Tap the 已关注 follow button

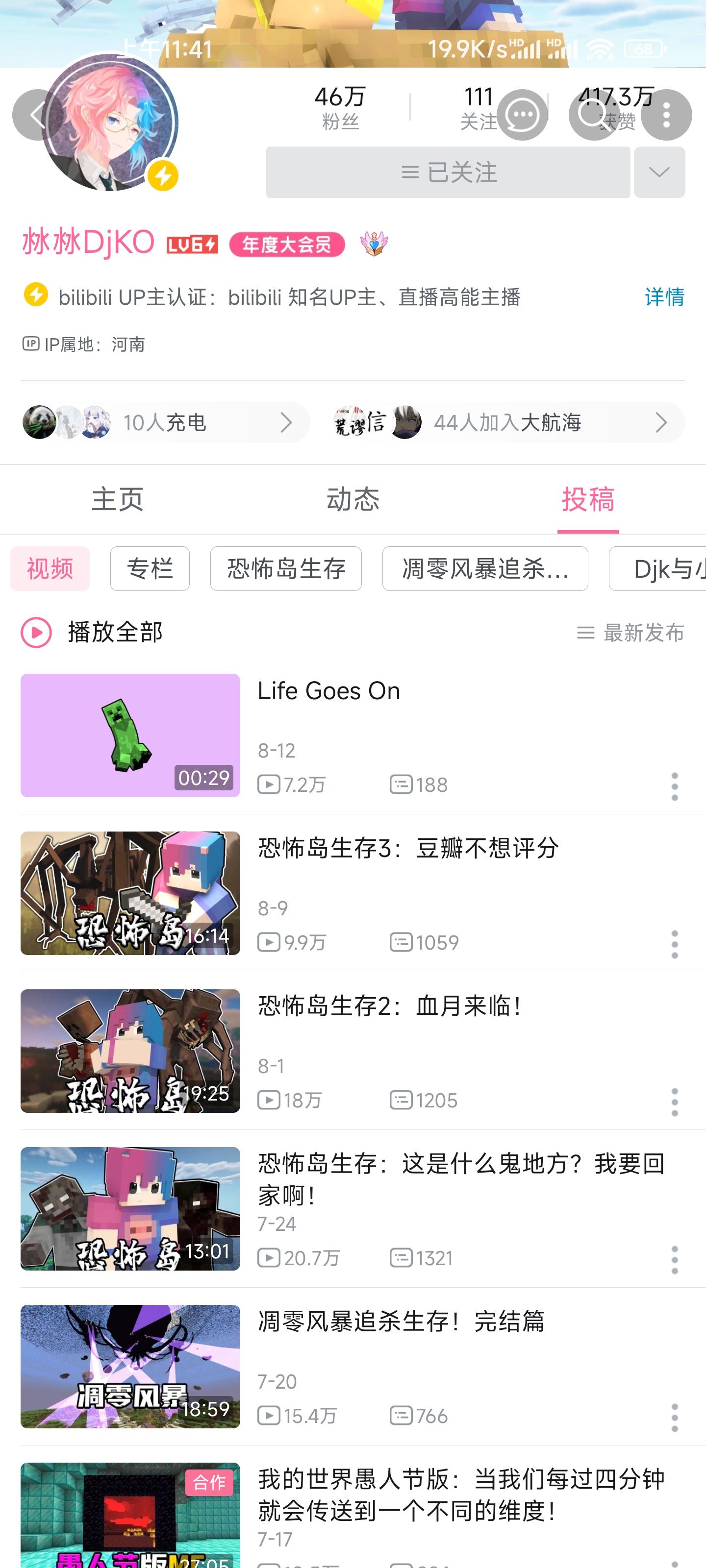pos(448,172)
